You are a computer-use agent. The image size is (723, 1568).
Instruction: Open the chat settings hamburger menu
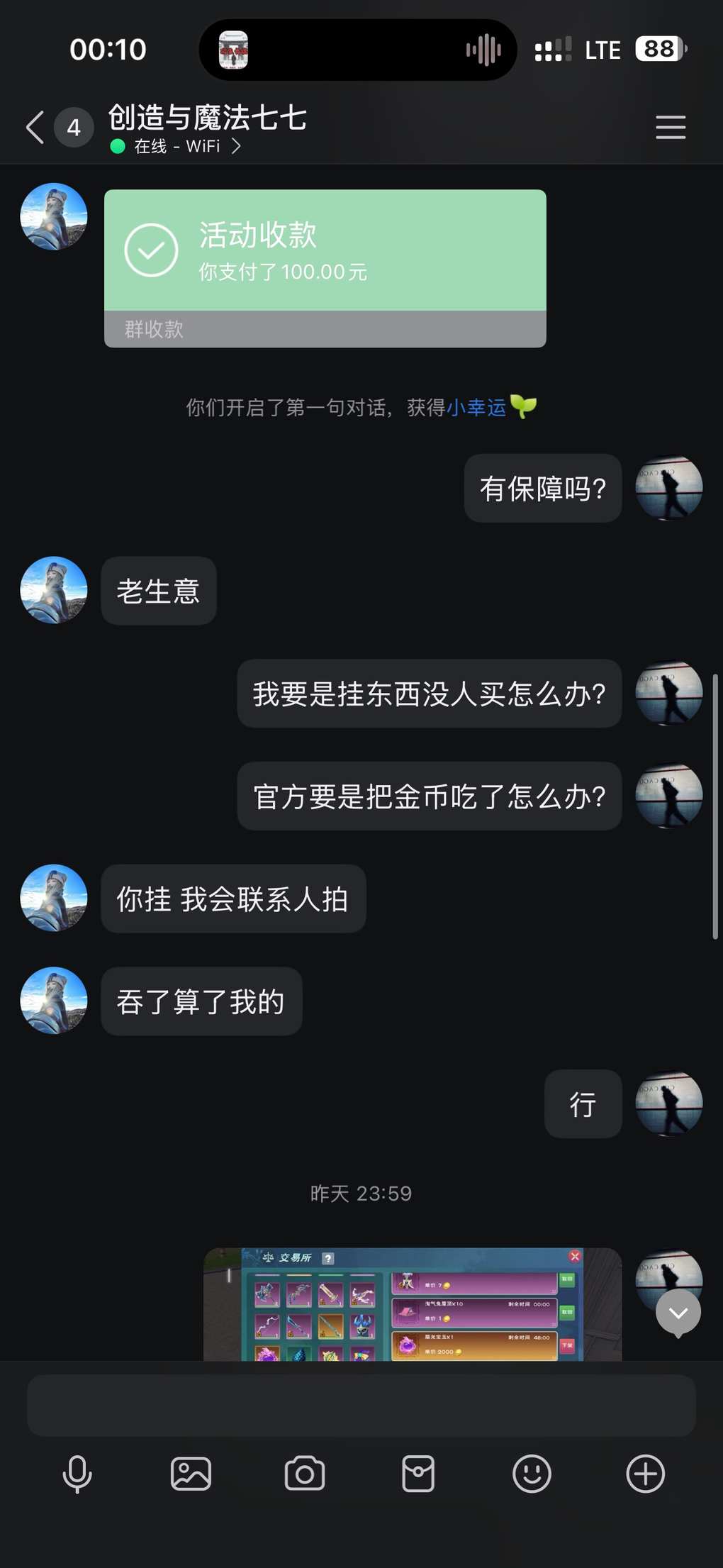(670, 128)
